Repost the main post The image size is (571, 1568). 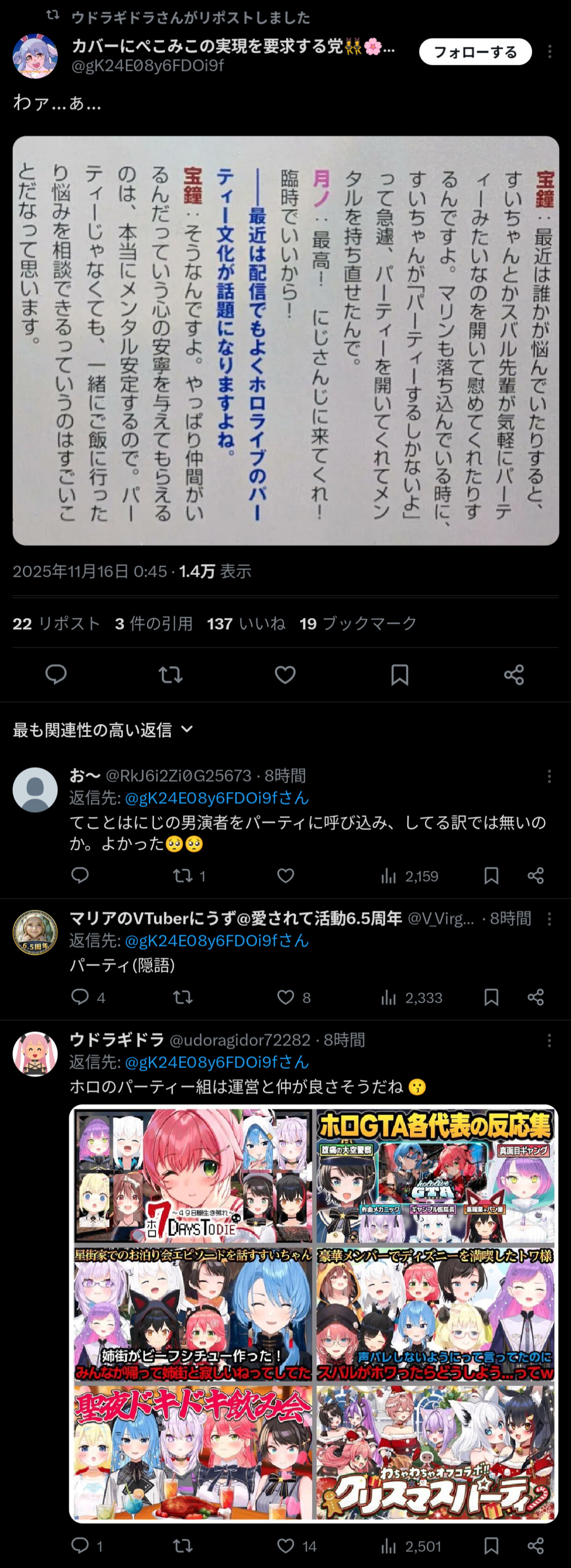point(171,674)
